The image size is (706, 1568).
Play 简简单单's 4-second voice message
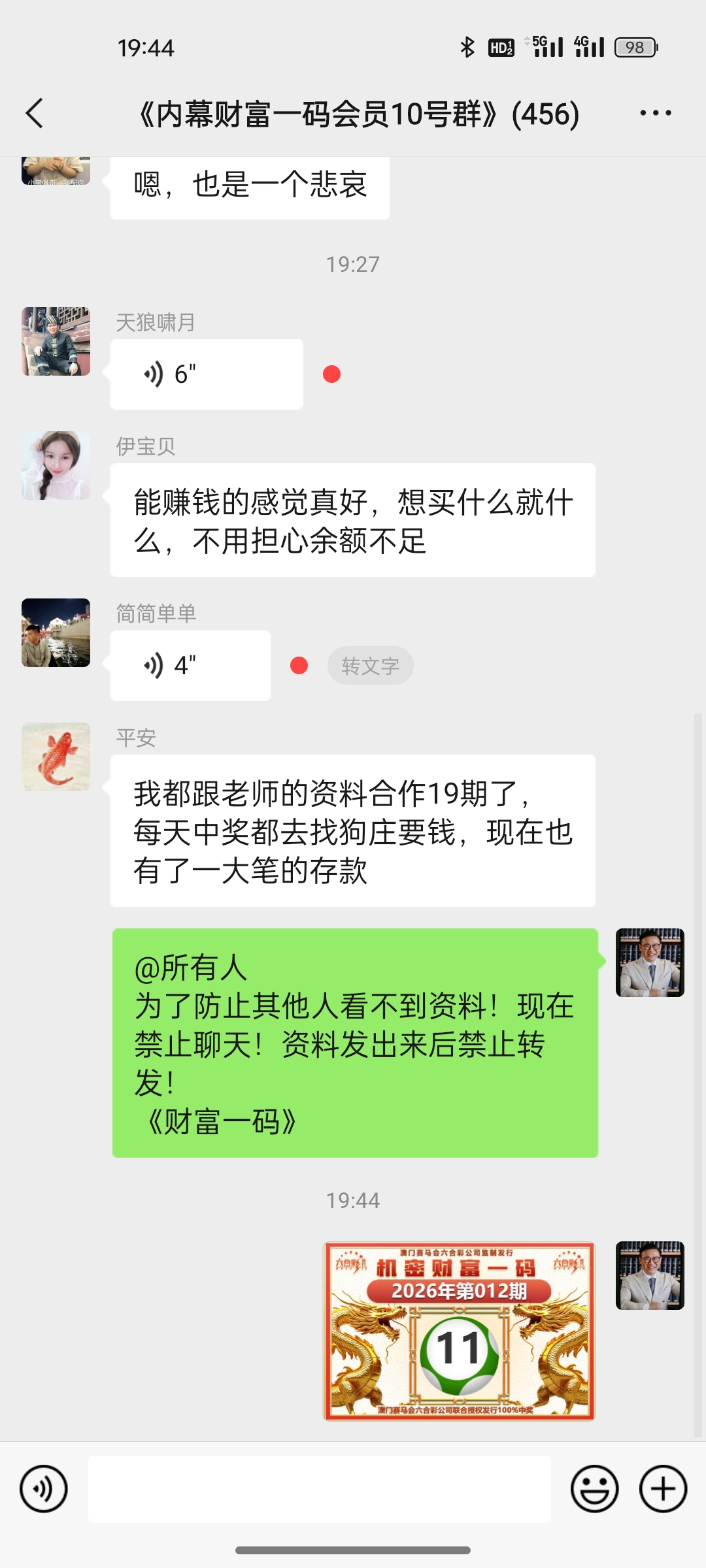190,666
